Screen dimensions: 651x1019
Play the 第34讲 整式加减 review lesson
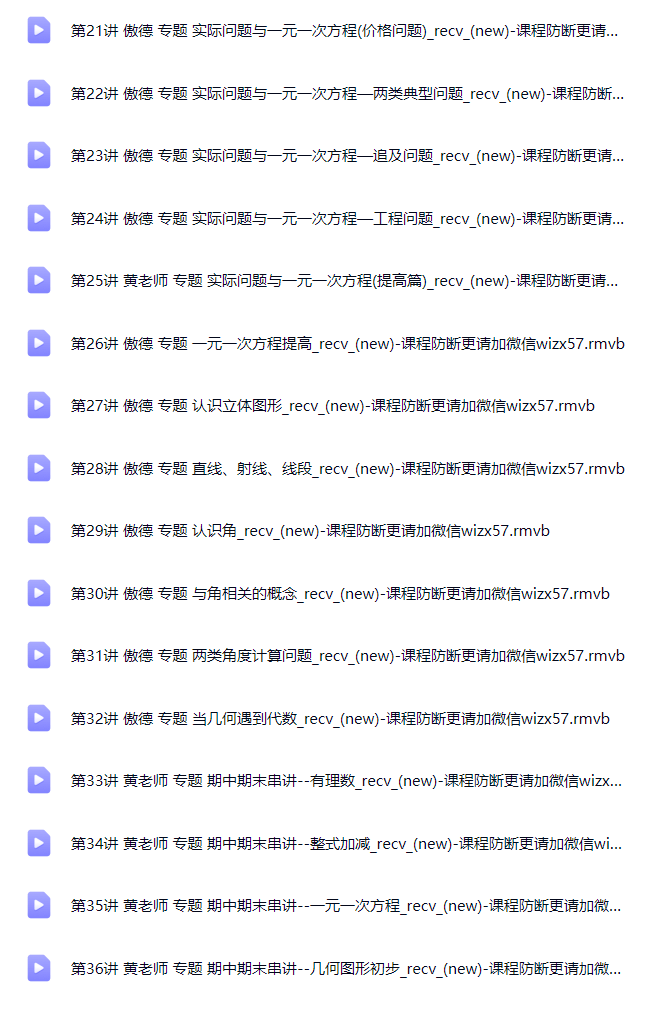(344, 844)
